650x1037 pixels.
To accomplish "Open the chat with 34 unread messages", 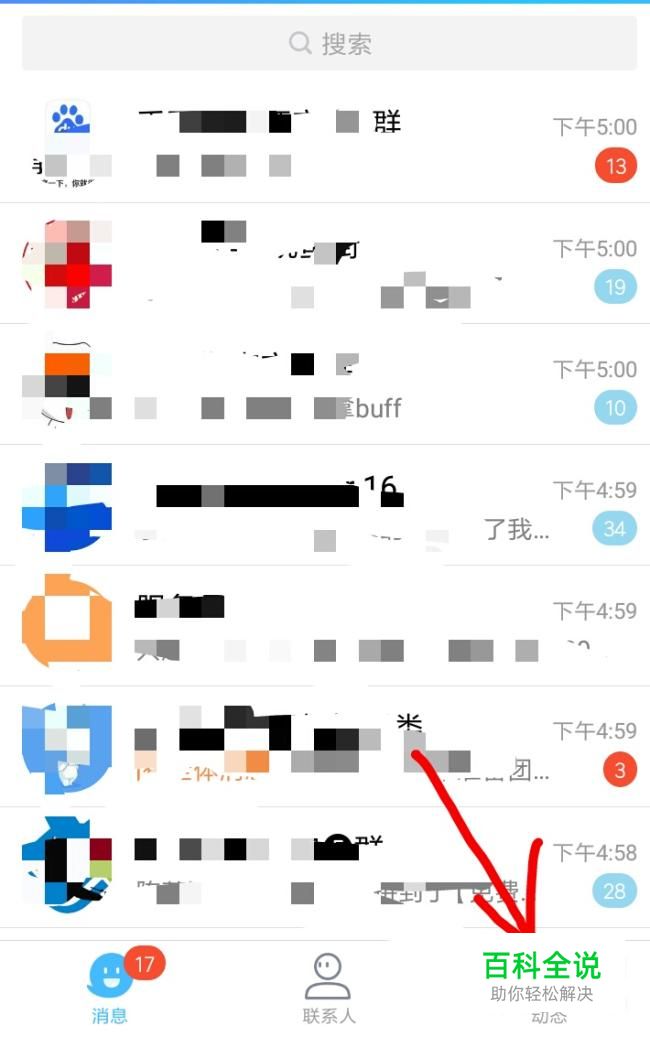I will 325,506.
